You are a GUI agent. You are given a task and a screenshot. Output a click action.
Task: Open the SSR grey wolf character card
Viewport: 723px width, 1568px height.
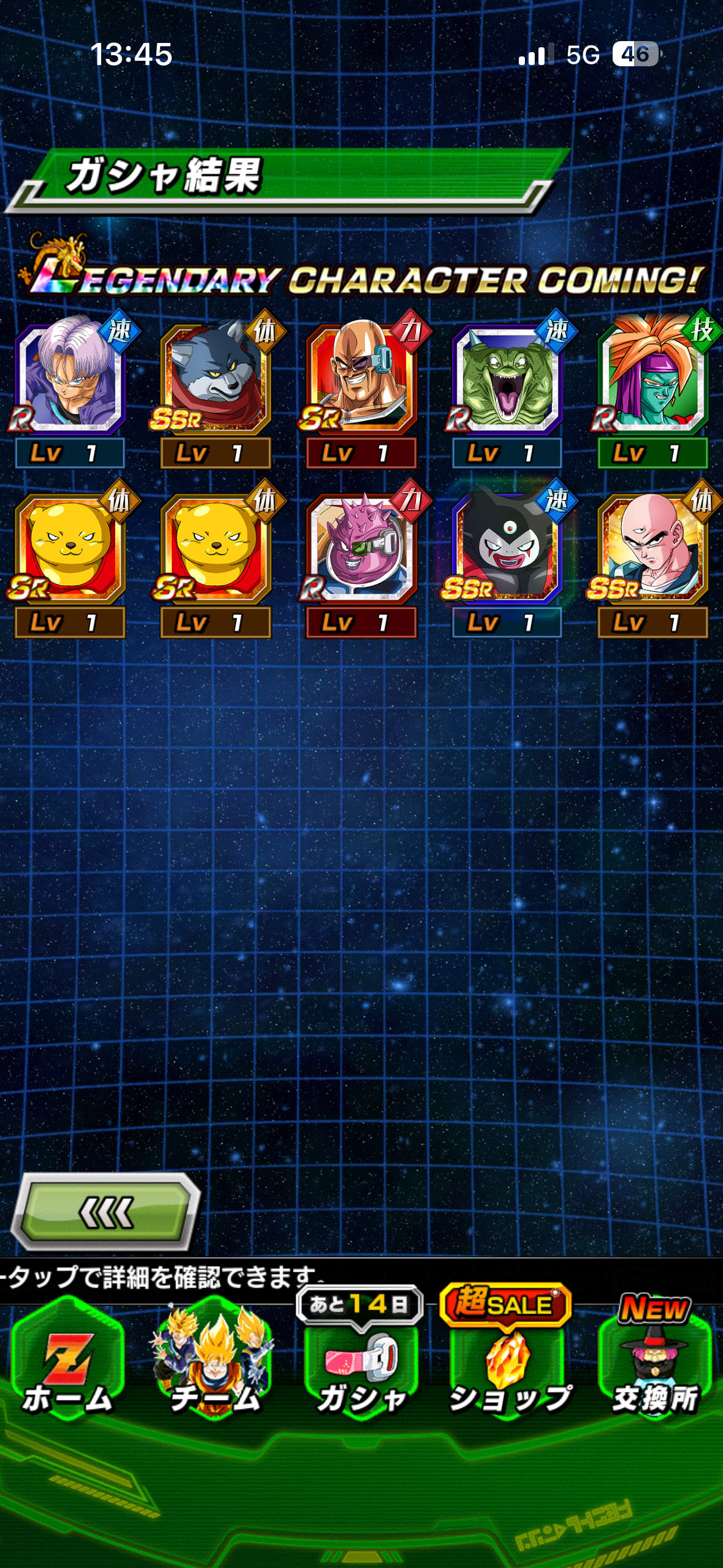click(x=215, y=377)
